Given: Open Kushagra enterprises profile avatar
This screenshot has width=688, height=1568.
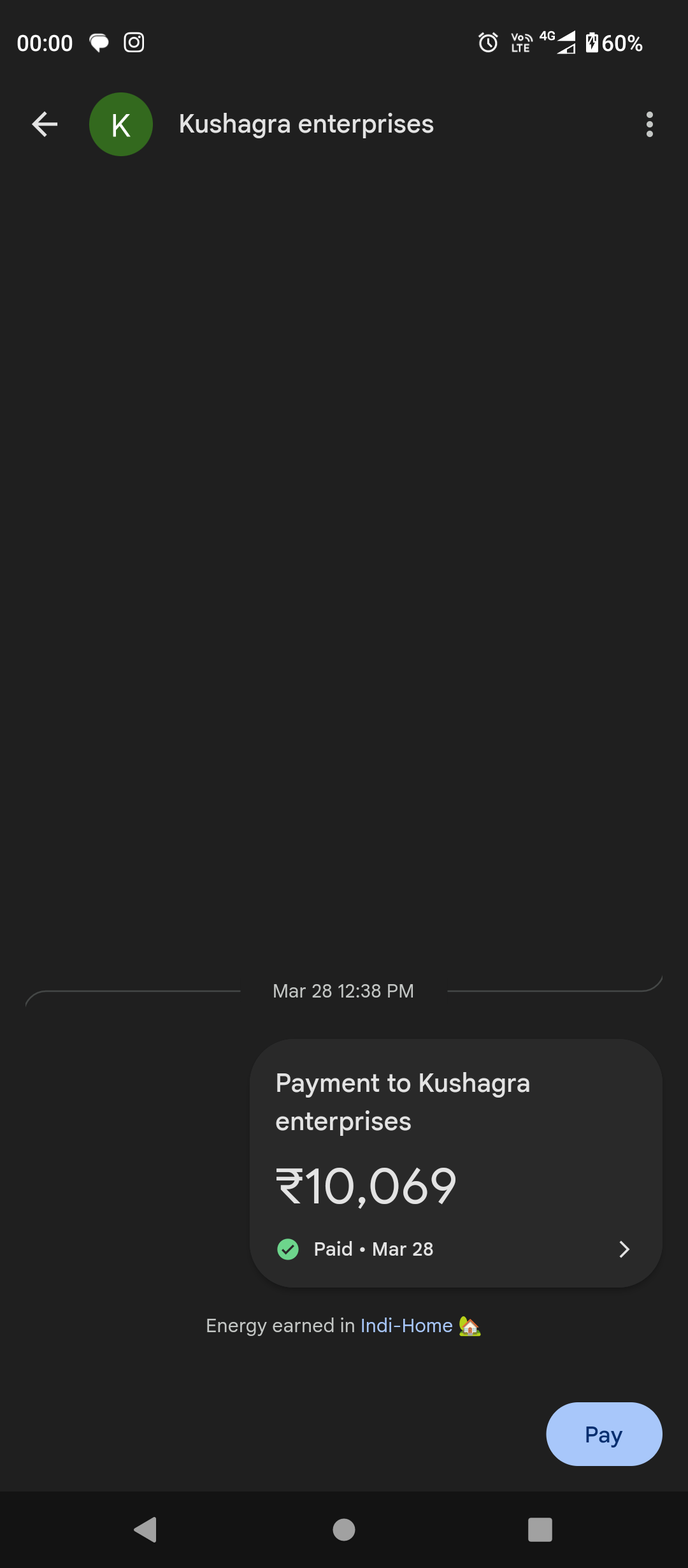Looking at the screenshot, I should [121, 124].
